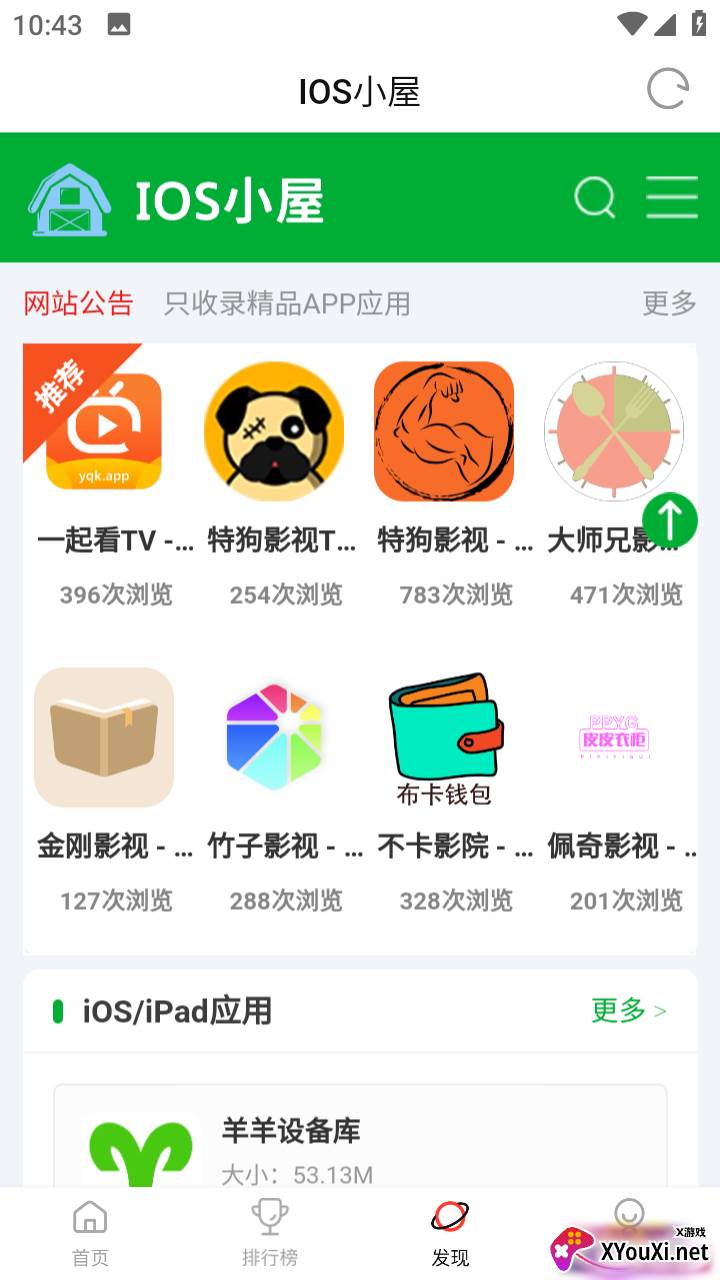
Task: Select the 发现 tab
Action: pos(450,1233)
